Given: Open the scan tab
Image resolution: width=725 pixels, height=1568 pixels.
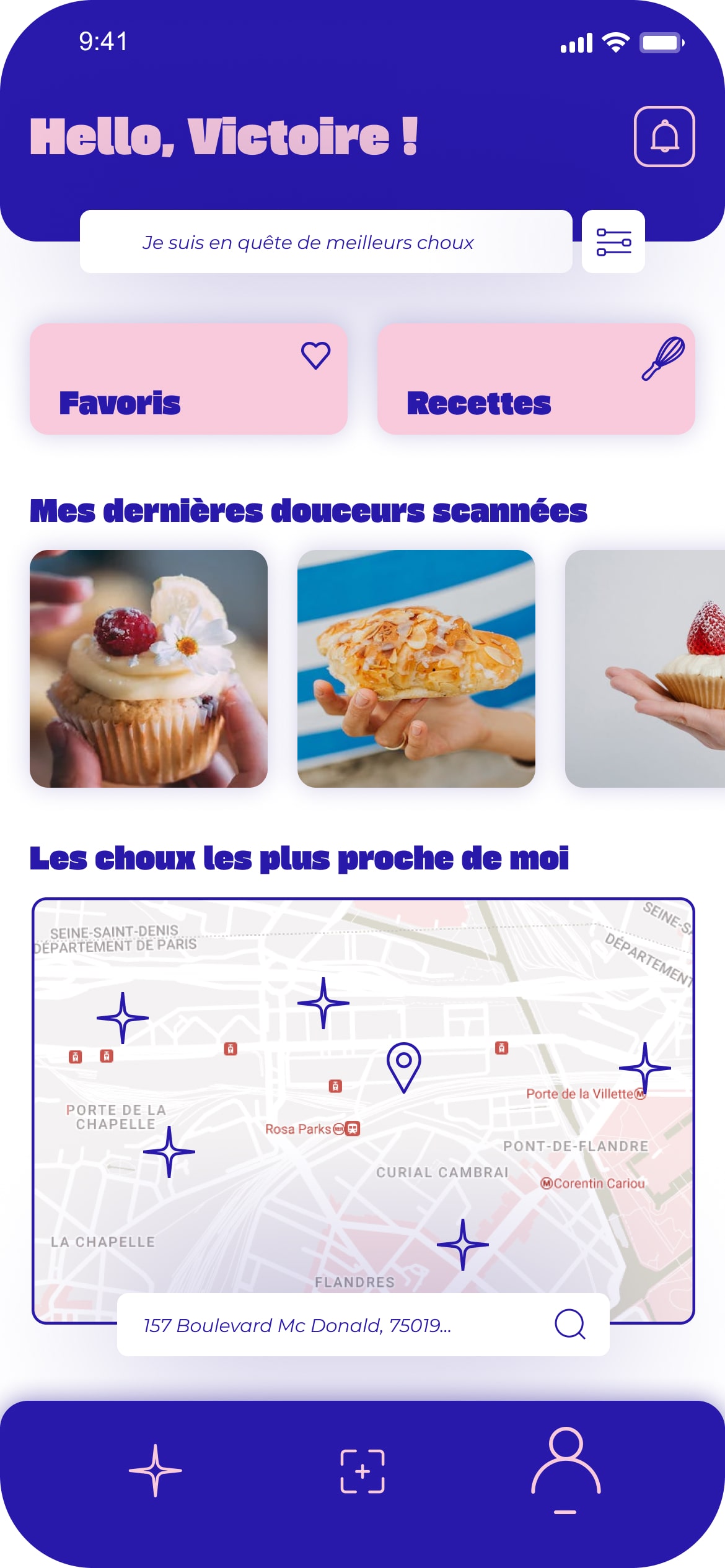Looking at the screenshot, I should coord(362,1471).
